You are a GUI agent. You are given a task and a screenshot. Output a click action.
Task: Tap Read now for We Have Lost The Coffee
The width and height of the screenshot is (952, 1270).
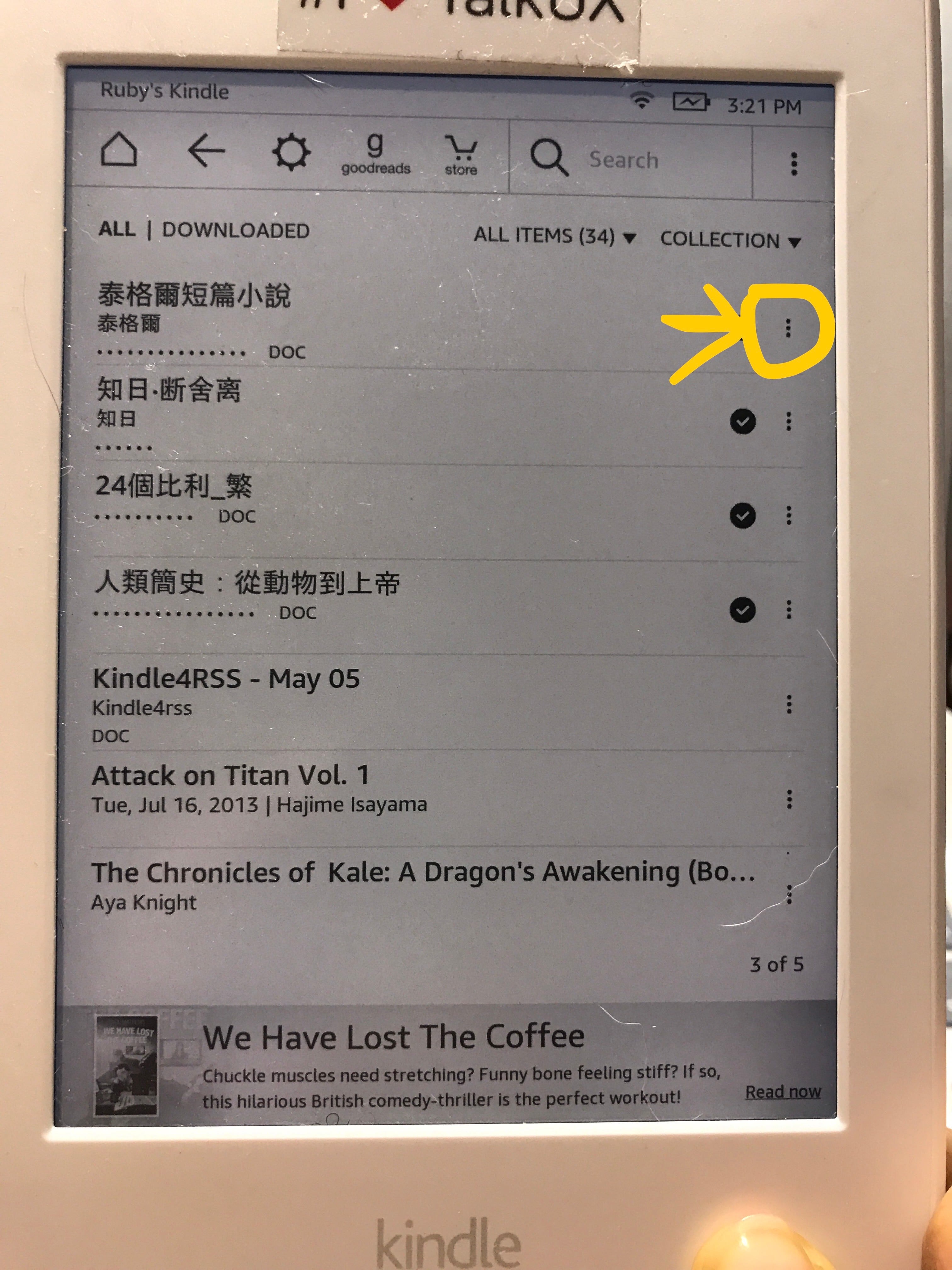[x=782, y=1092]
